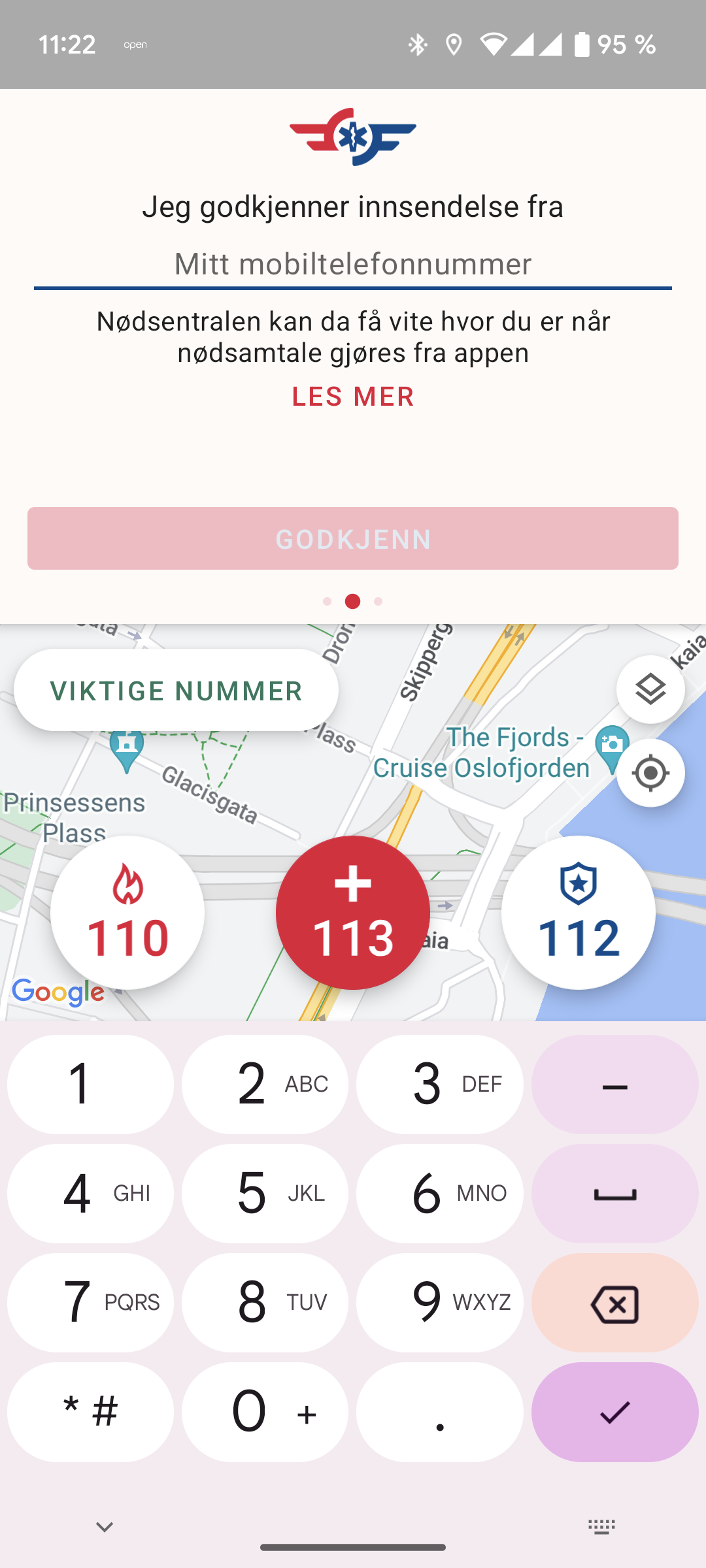Switch to the first onboarding page dot
706x1568 pixels.
pos(327,602)
